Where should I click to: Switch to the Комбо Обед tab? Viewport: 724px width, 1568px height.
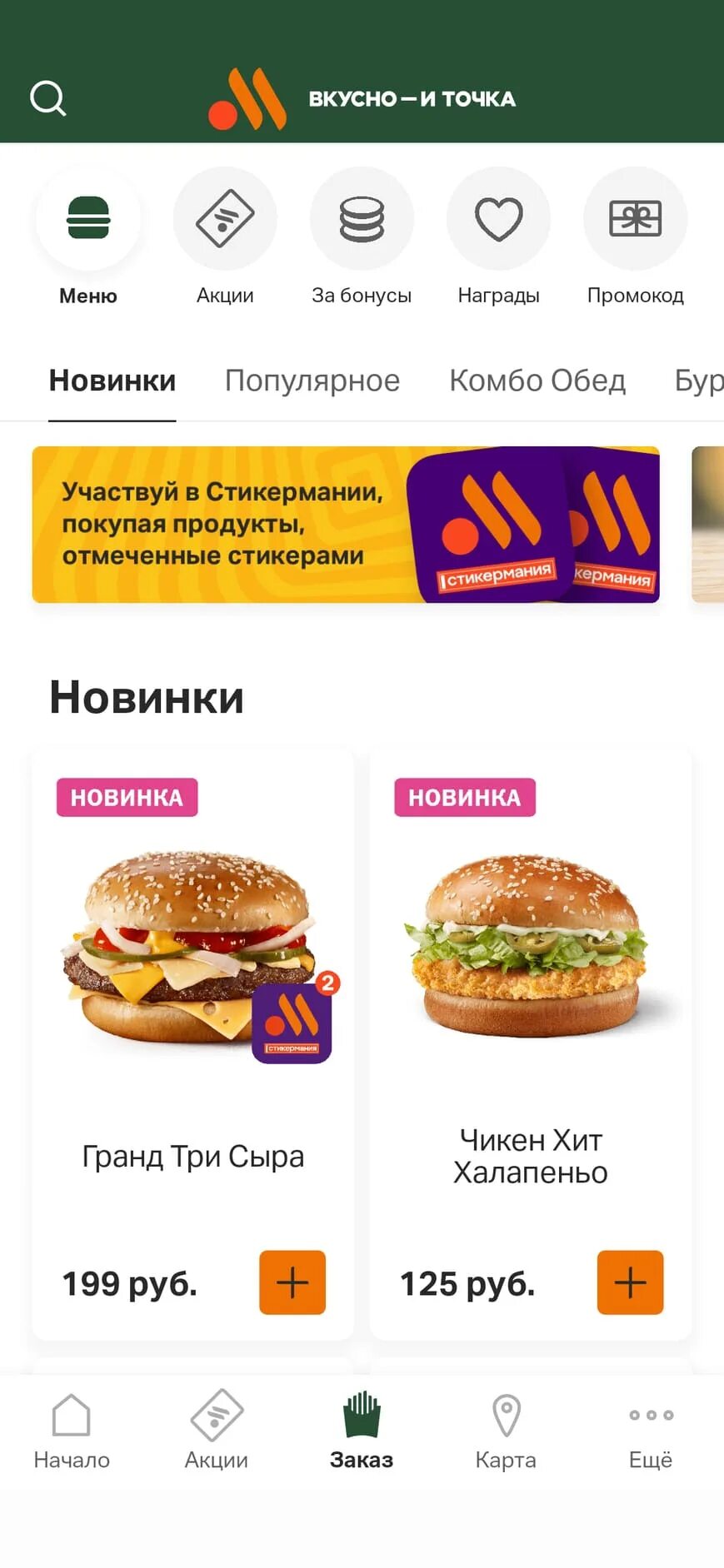point(537,381)
